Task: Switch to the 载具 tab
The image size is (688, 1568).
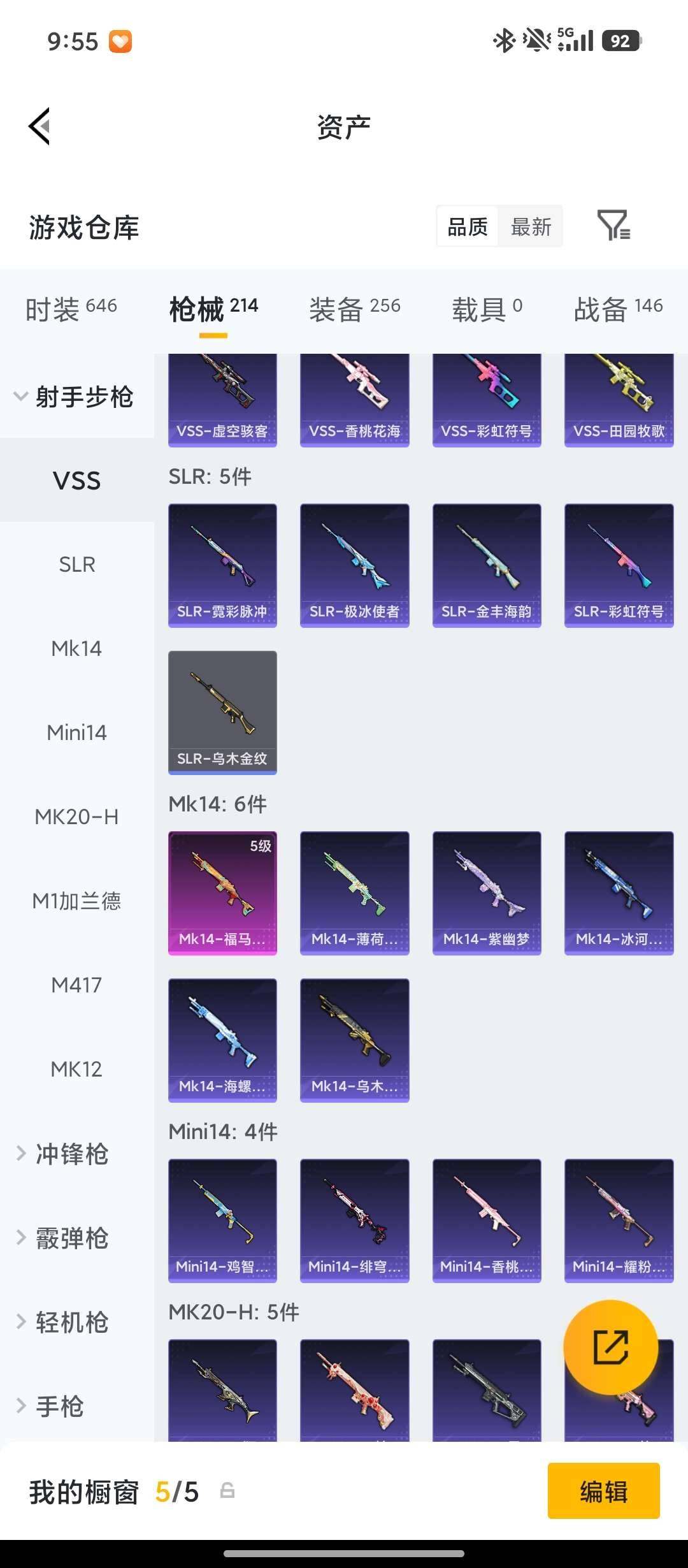Action: click(x=487, y=310)
